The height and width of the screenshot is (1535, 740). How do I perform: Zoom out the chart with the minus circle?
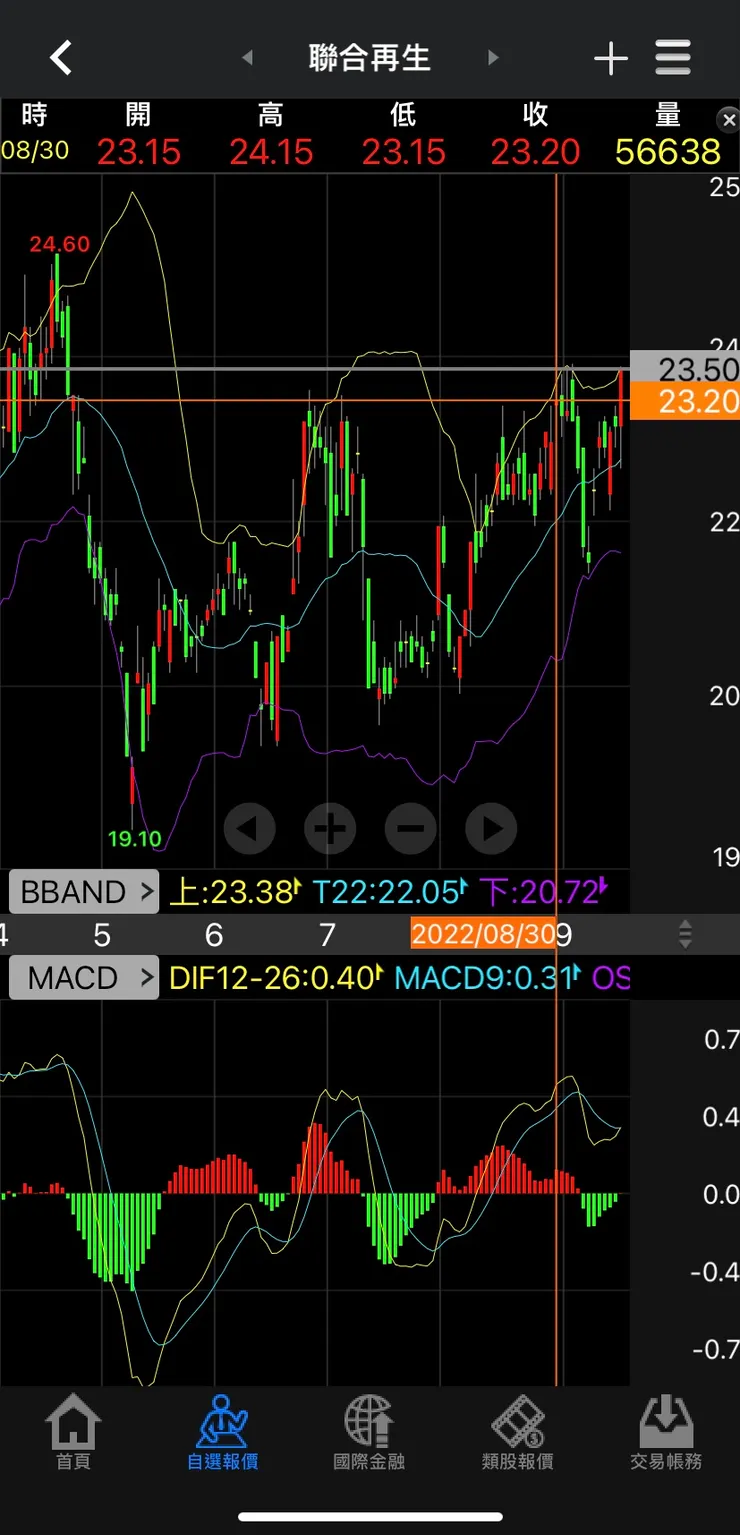[x=411, y=828]
